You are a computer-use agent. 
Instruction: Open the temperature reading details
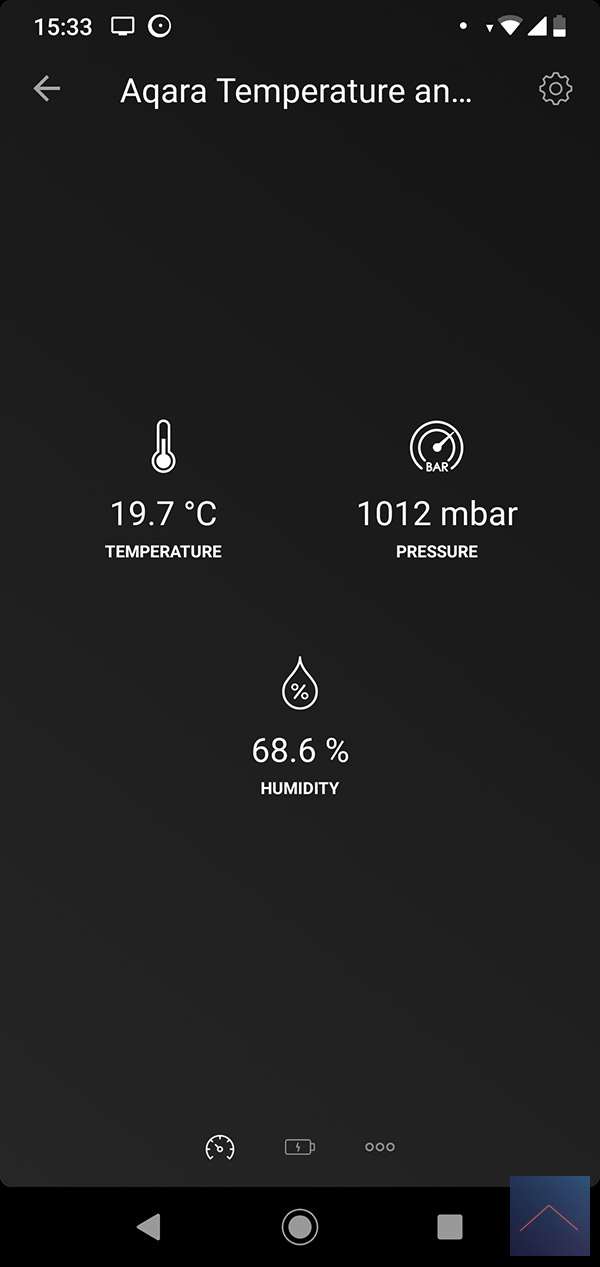point(163,490)
